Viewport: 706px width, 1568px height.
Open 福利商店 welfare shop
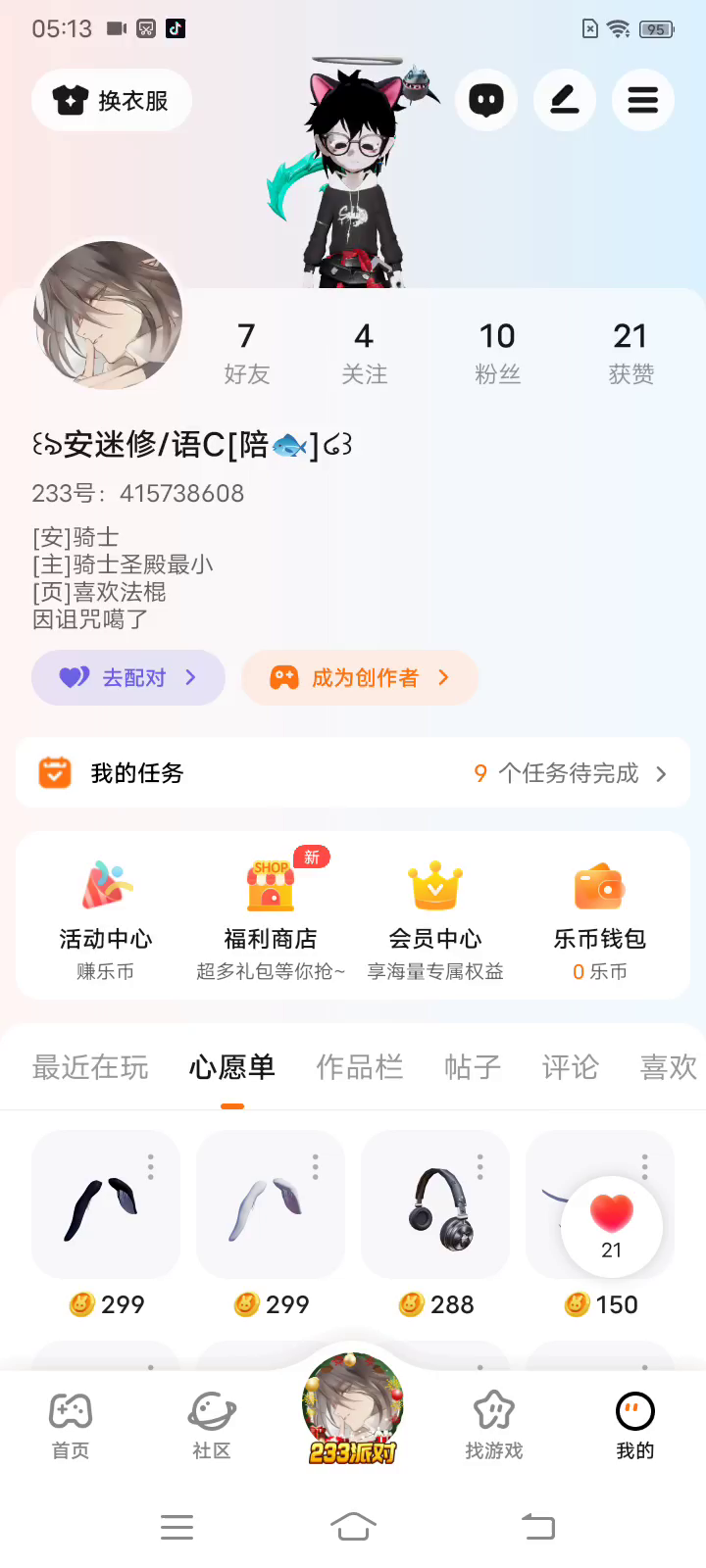click(271, 916)
